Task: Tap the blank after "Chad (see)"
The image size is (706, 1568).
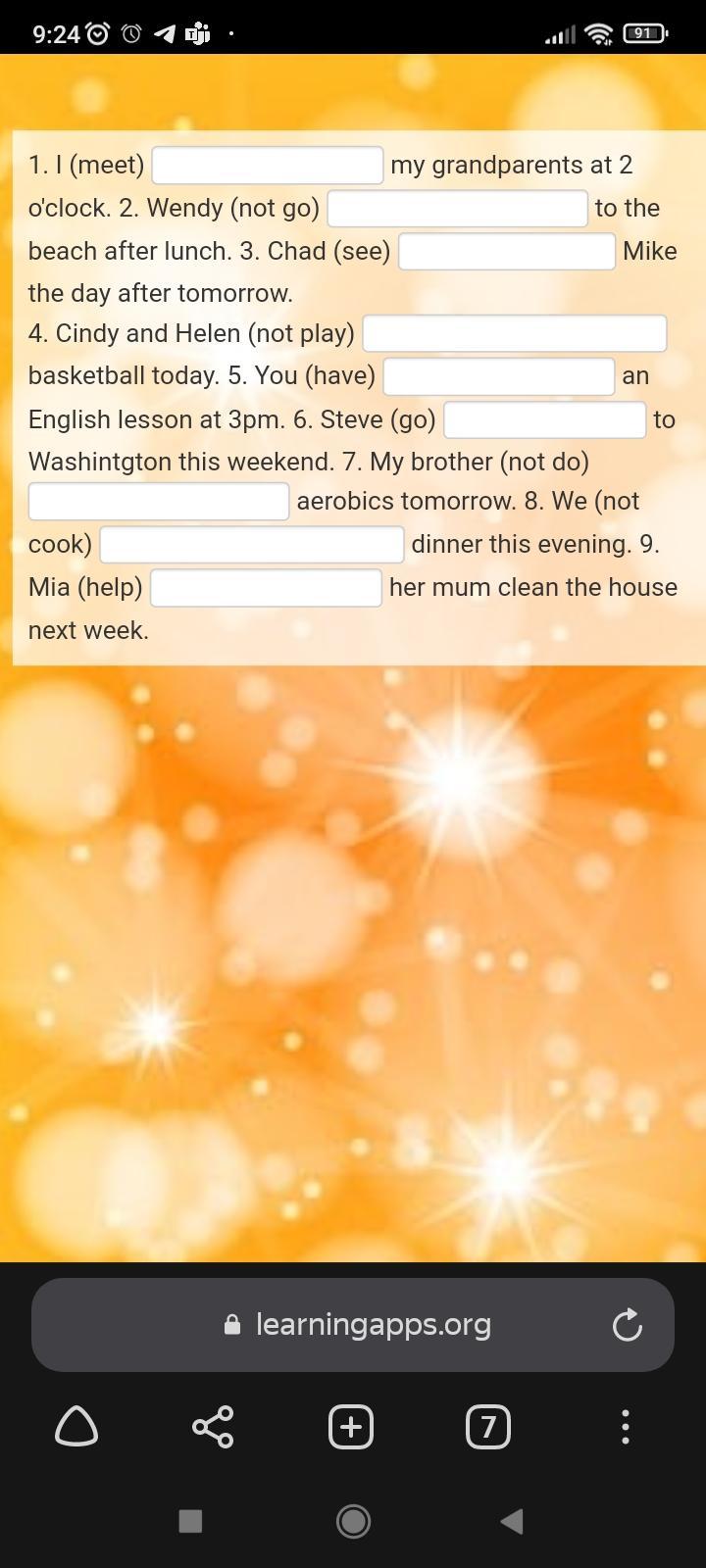Action: point(506,252)
